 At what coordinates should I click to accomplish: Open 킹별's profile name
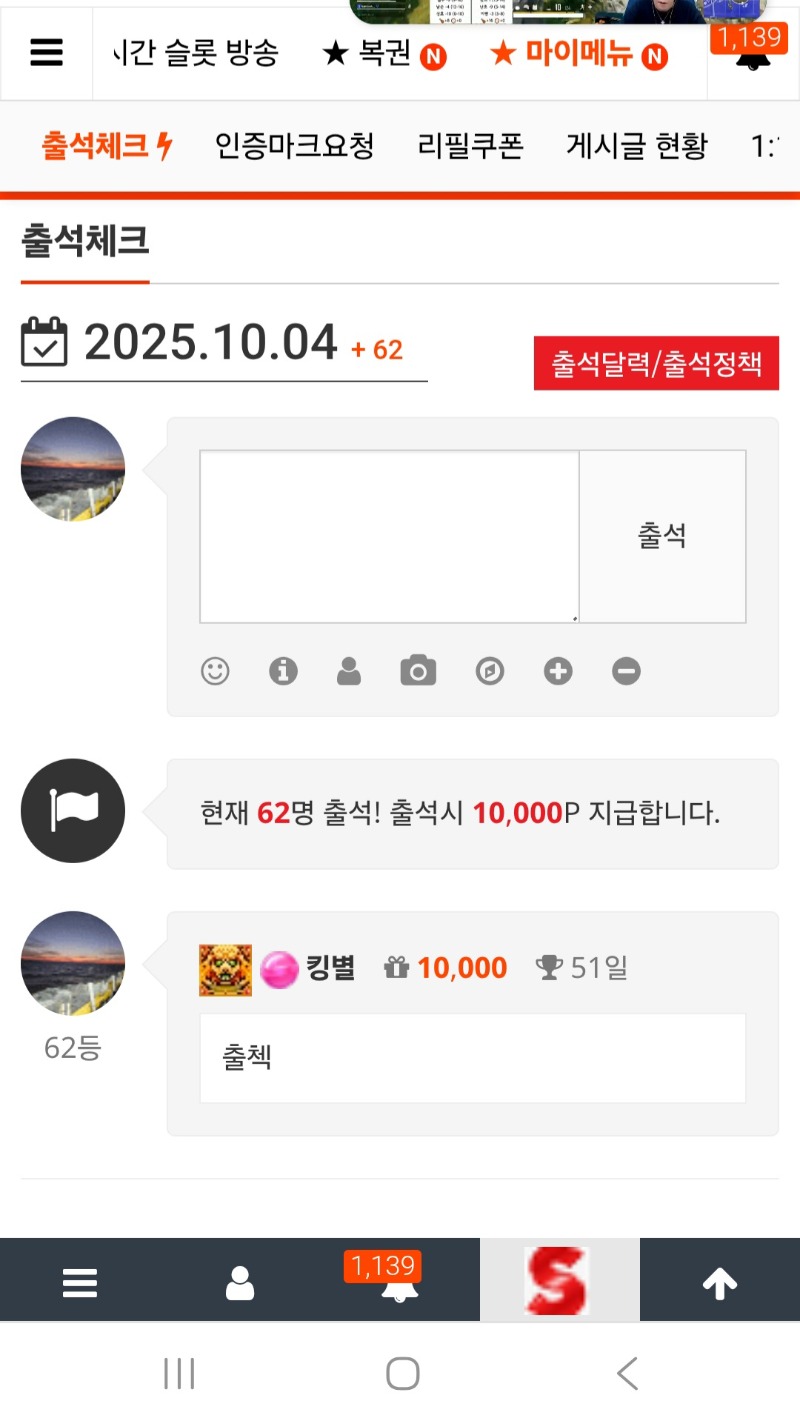click(330, 967)
